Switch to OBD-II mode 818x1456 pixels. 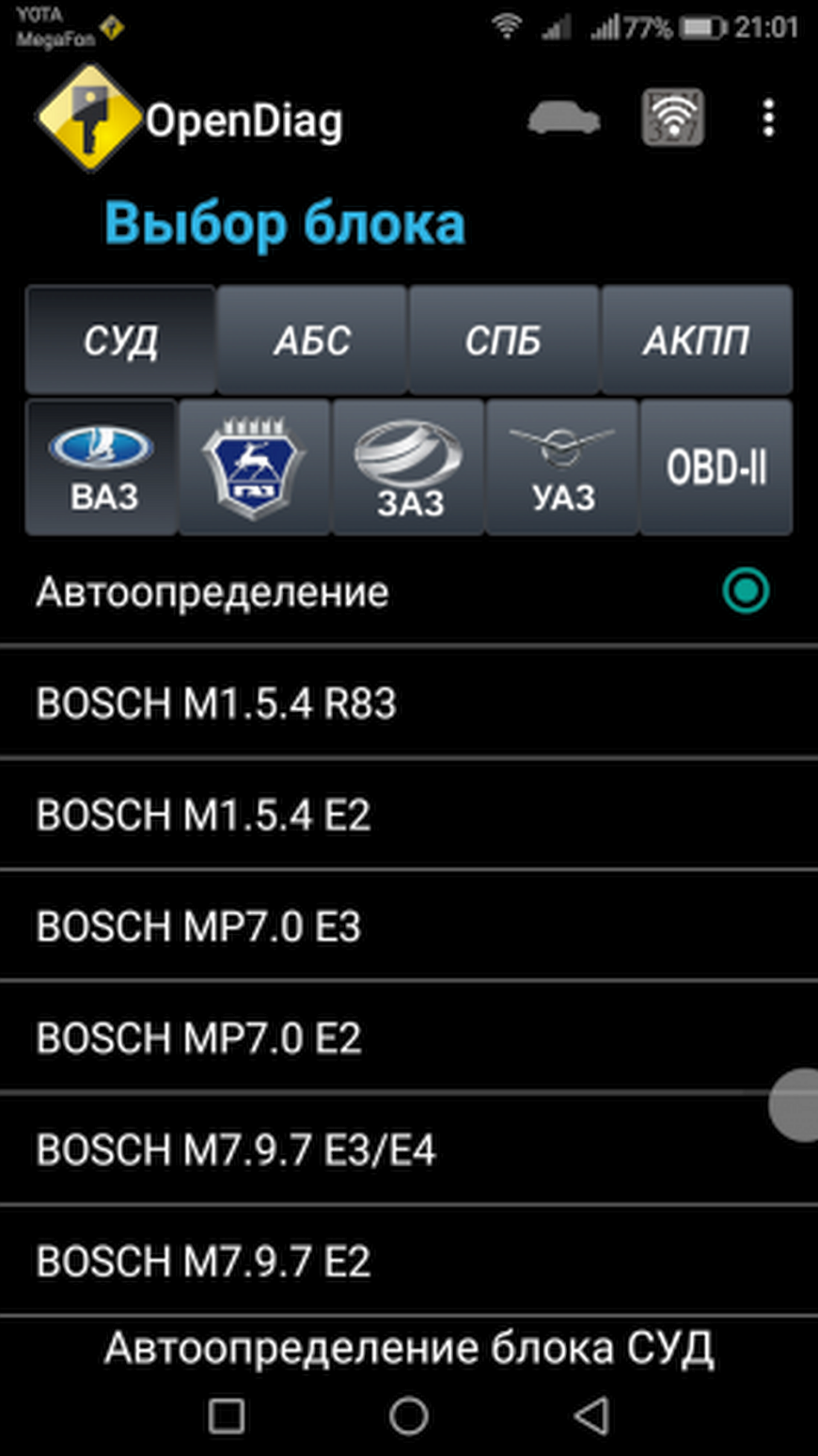tap(716, 467)
